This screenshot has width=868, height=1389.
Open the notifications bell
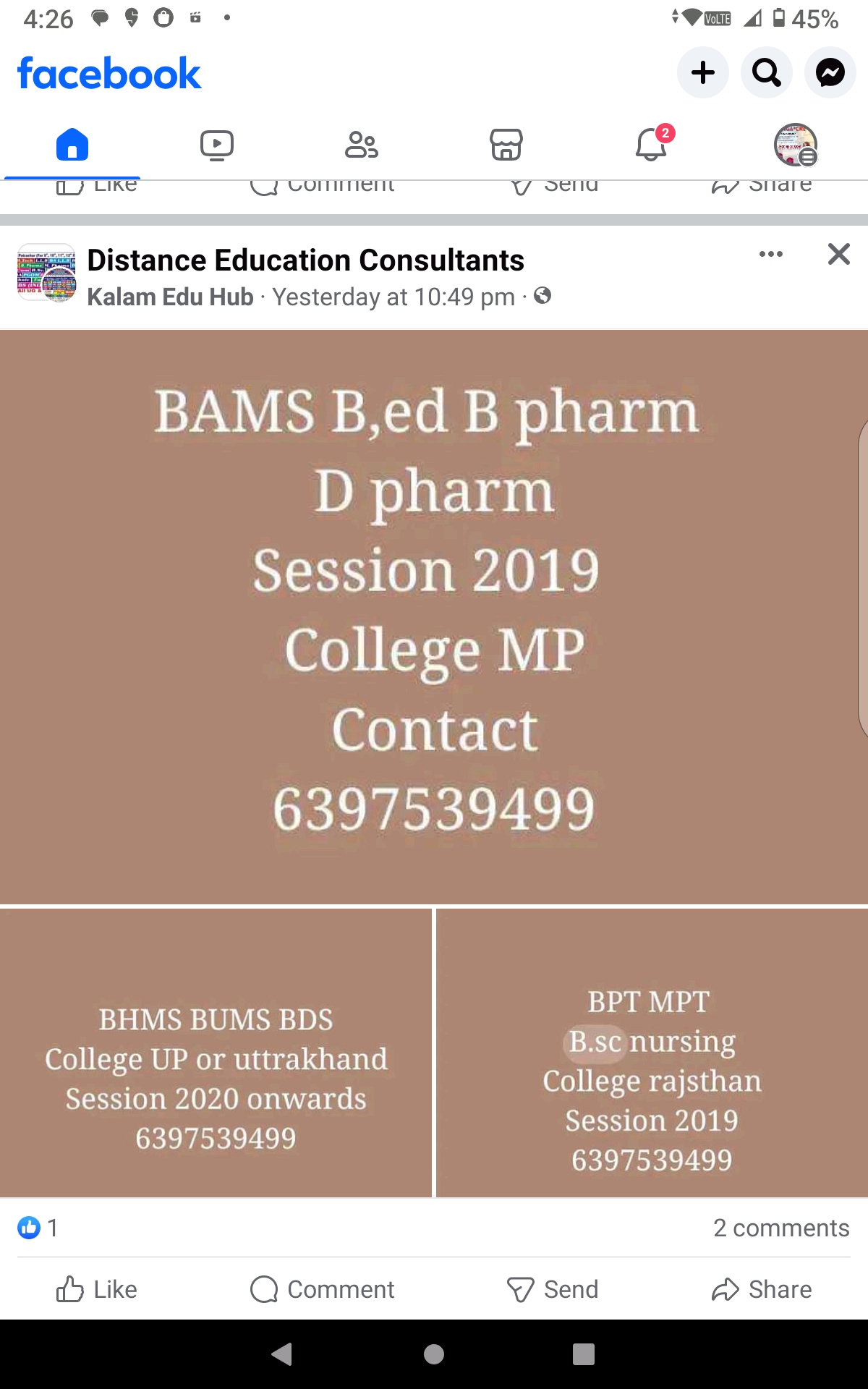click(x=651, y=145)
